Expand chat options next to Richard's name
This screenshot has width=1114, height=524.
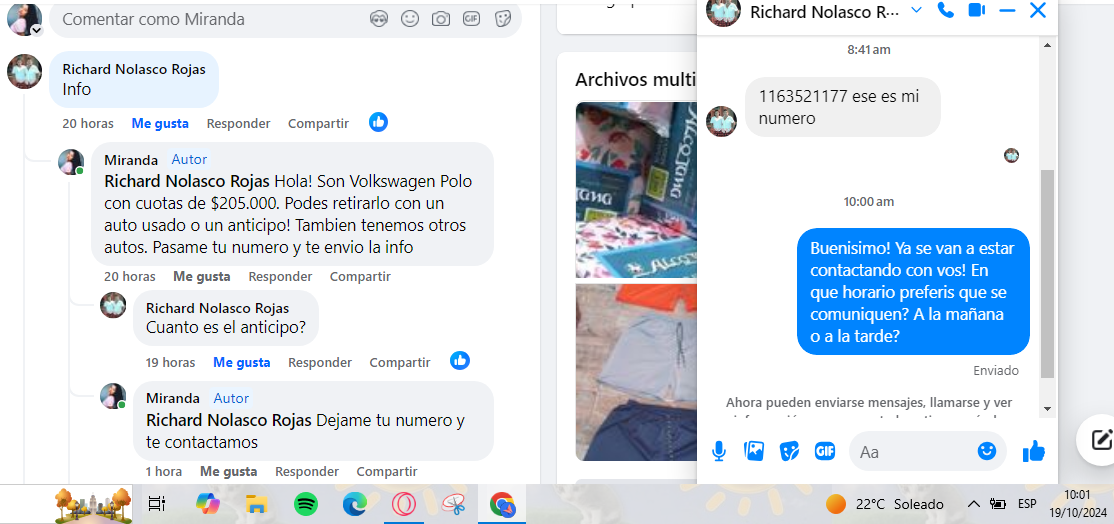916,11
